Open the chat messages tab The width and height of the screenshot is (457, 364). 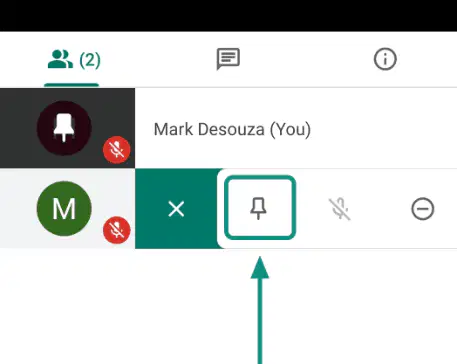228,59
